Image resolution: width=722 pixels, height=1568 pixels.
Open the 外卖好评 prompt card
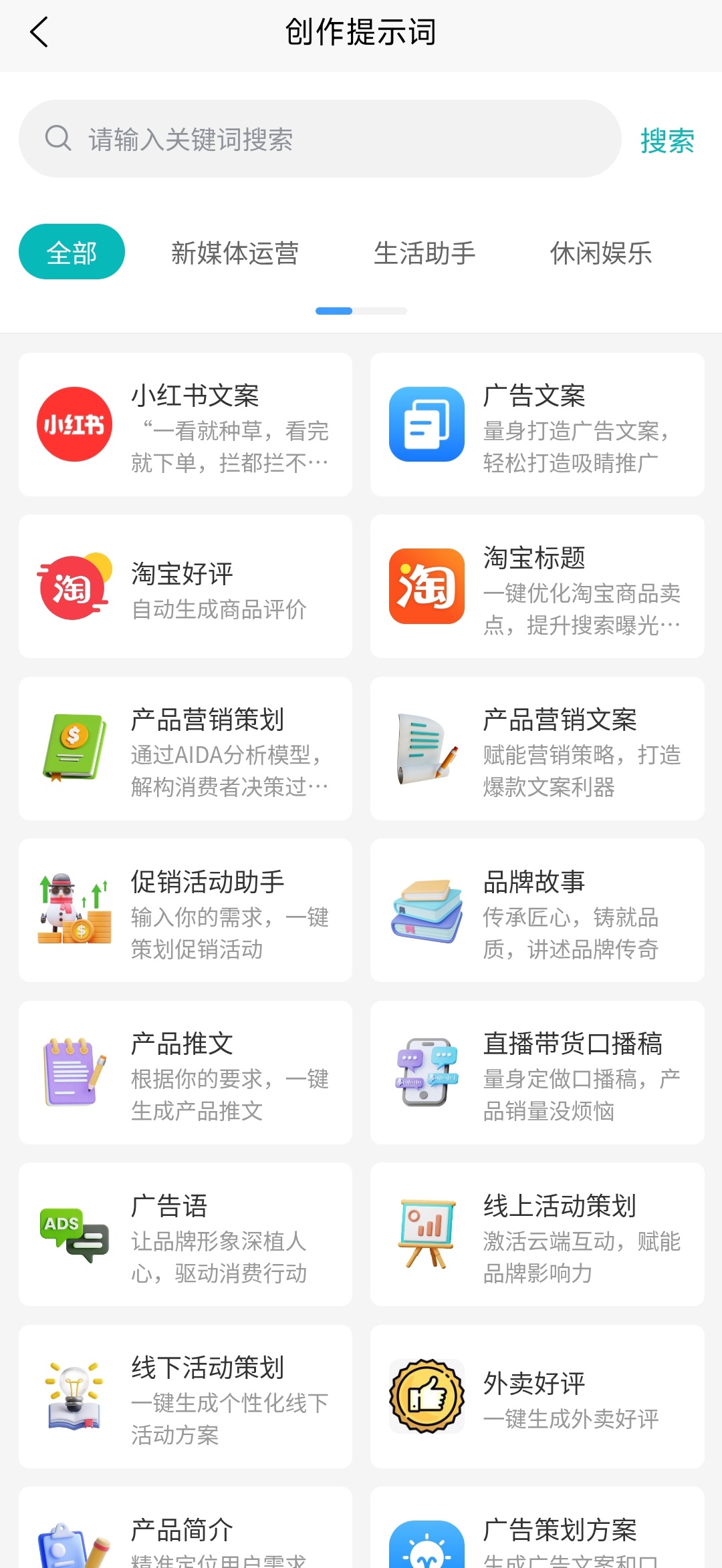[537, 1397]
